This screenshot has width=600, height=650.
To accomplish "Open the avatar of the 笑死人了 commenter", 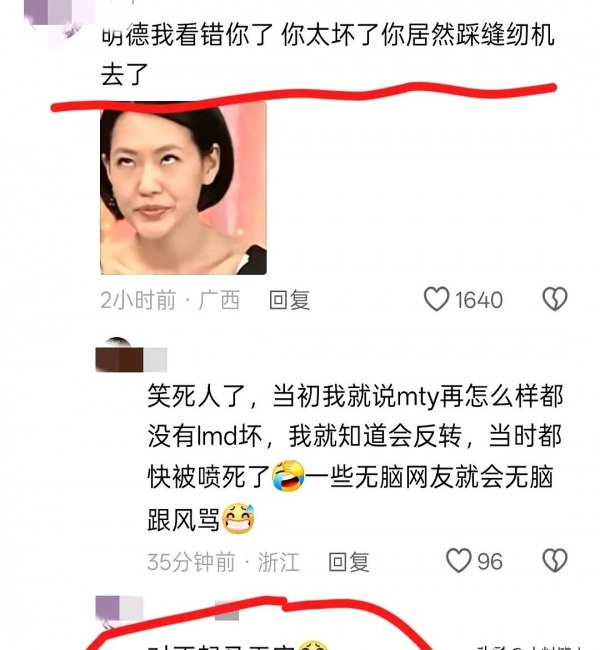I will point(118,355).
